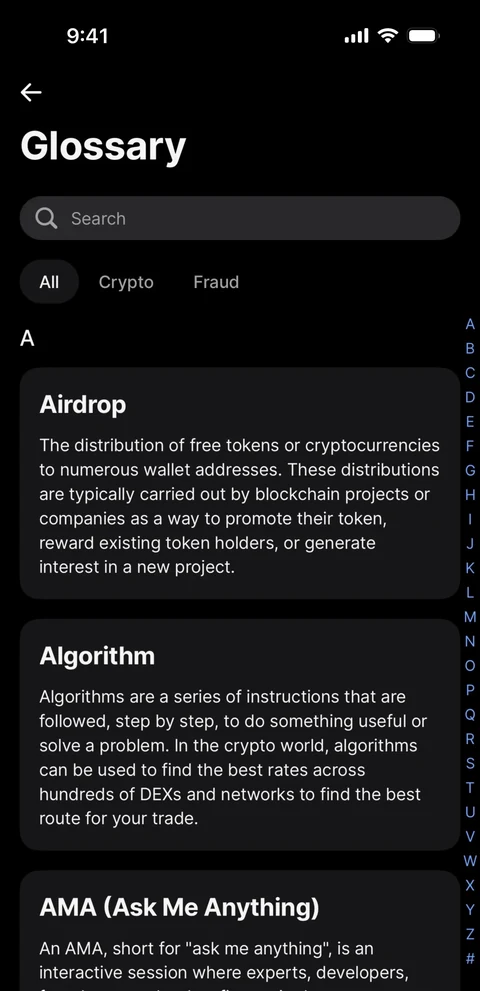Jump to letter M in index
Viewport: 480px width, 991px height.
470,617
